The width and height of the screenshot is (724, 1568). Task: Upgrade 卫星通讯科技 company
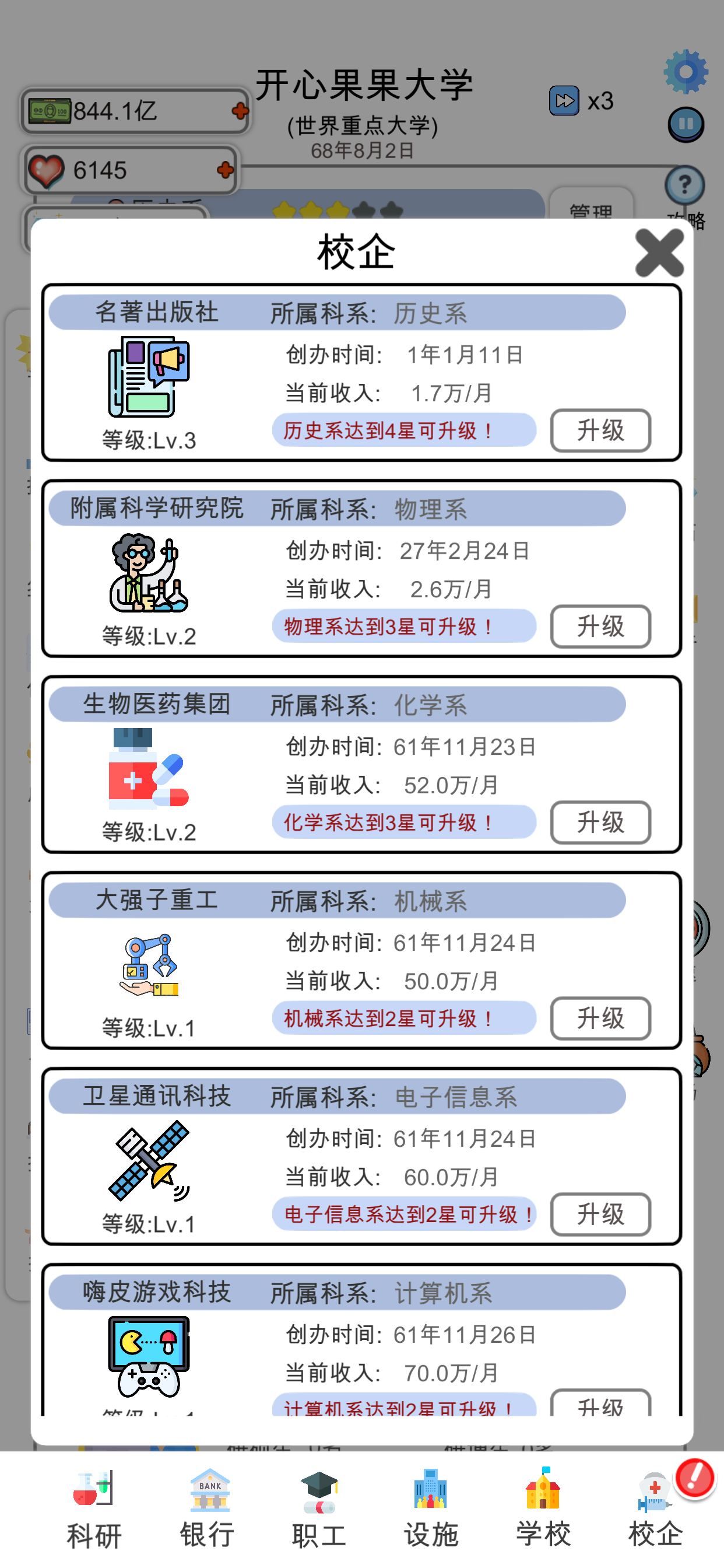click(x=600, y=1214)
